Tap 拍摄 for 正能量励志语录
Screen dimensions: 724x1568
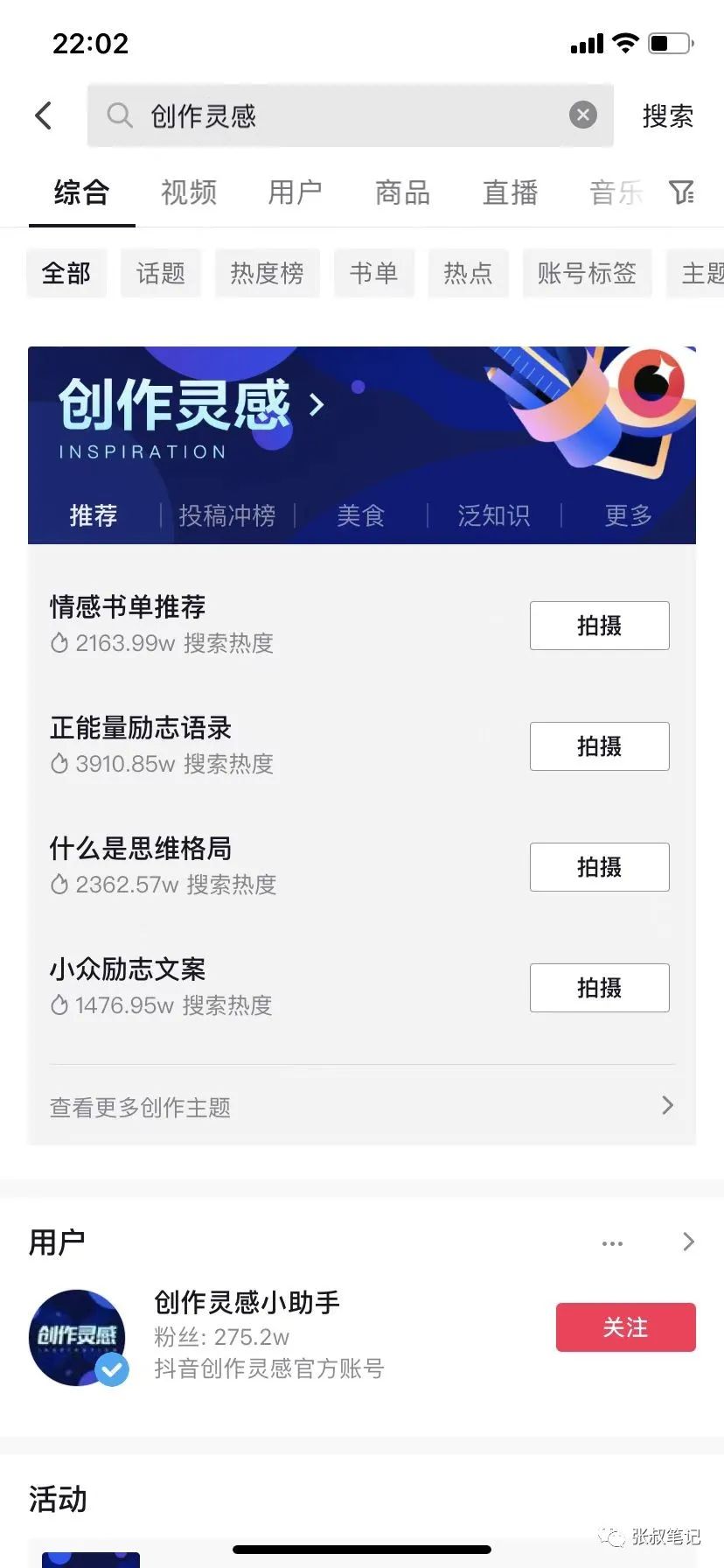coord(600,746)
